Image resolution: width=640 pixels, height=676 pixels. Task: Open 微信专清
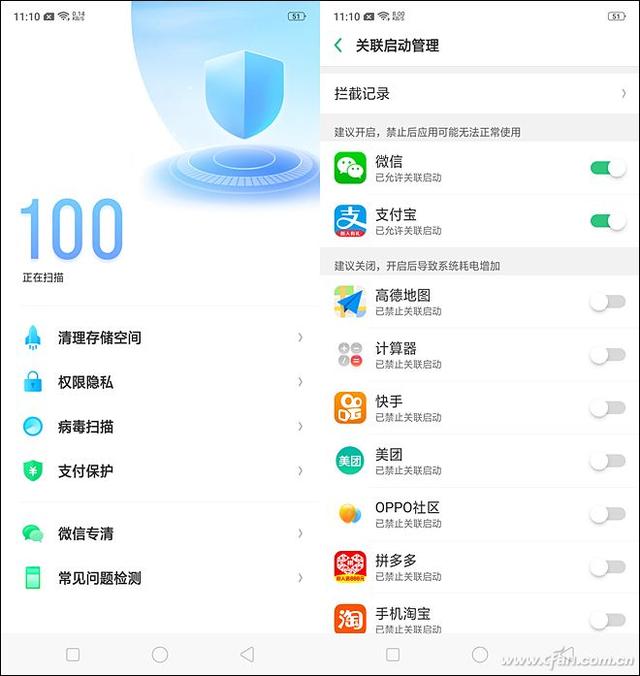click(x=160, y=534)
